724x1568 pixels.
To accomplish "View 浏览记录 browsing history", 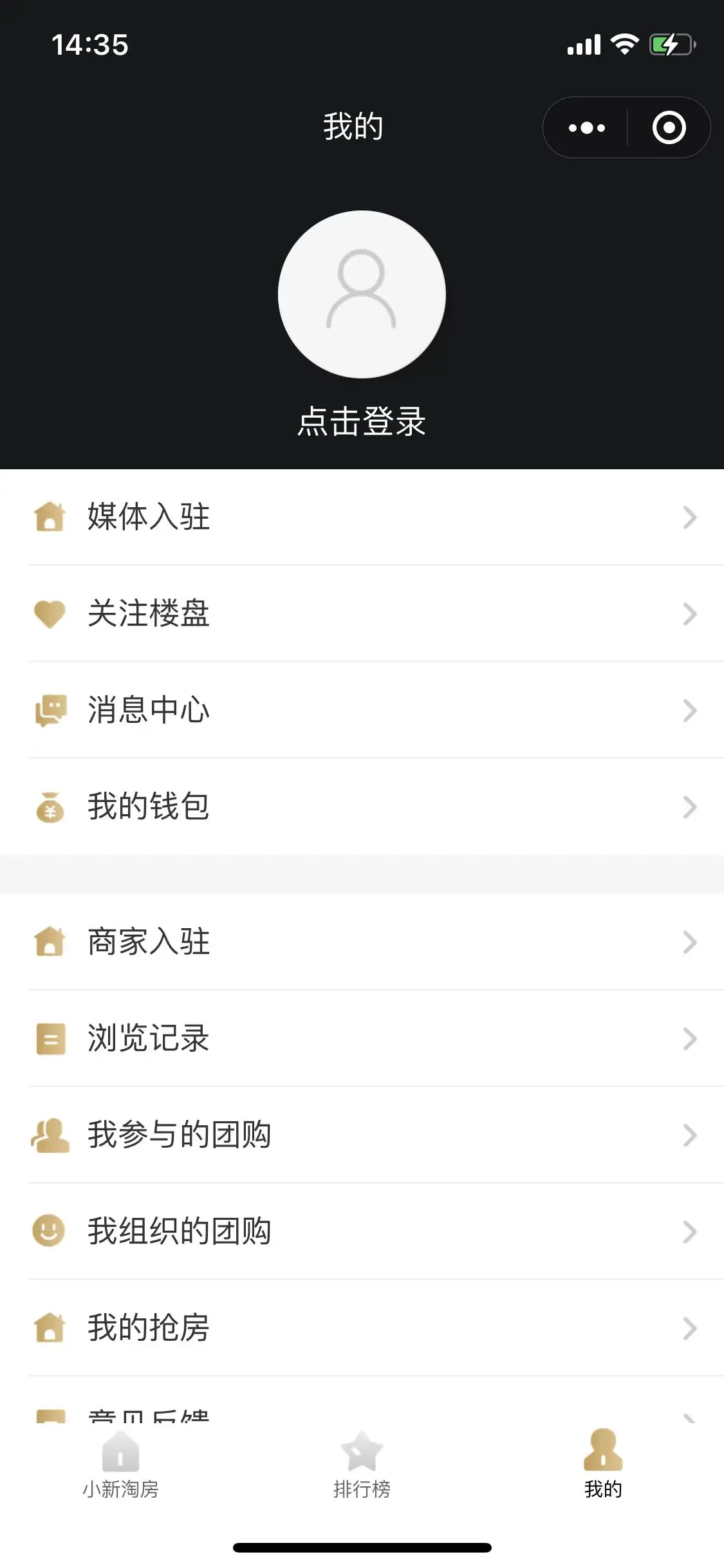I will [x=362, y=1038].
